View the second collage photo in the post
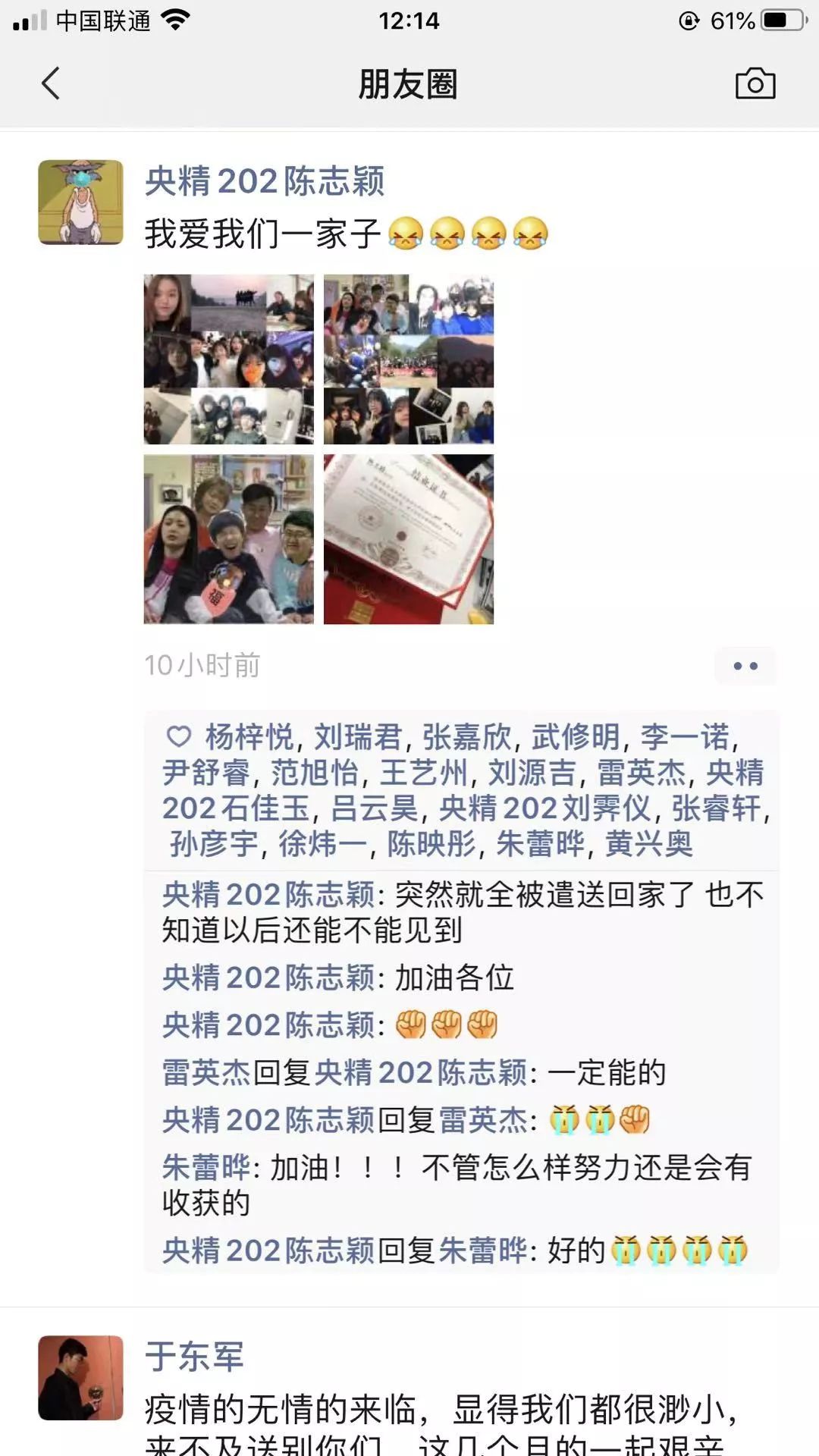The image size is (819, 1456). (x=408, y=359)
